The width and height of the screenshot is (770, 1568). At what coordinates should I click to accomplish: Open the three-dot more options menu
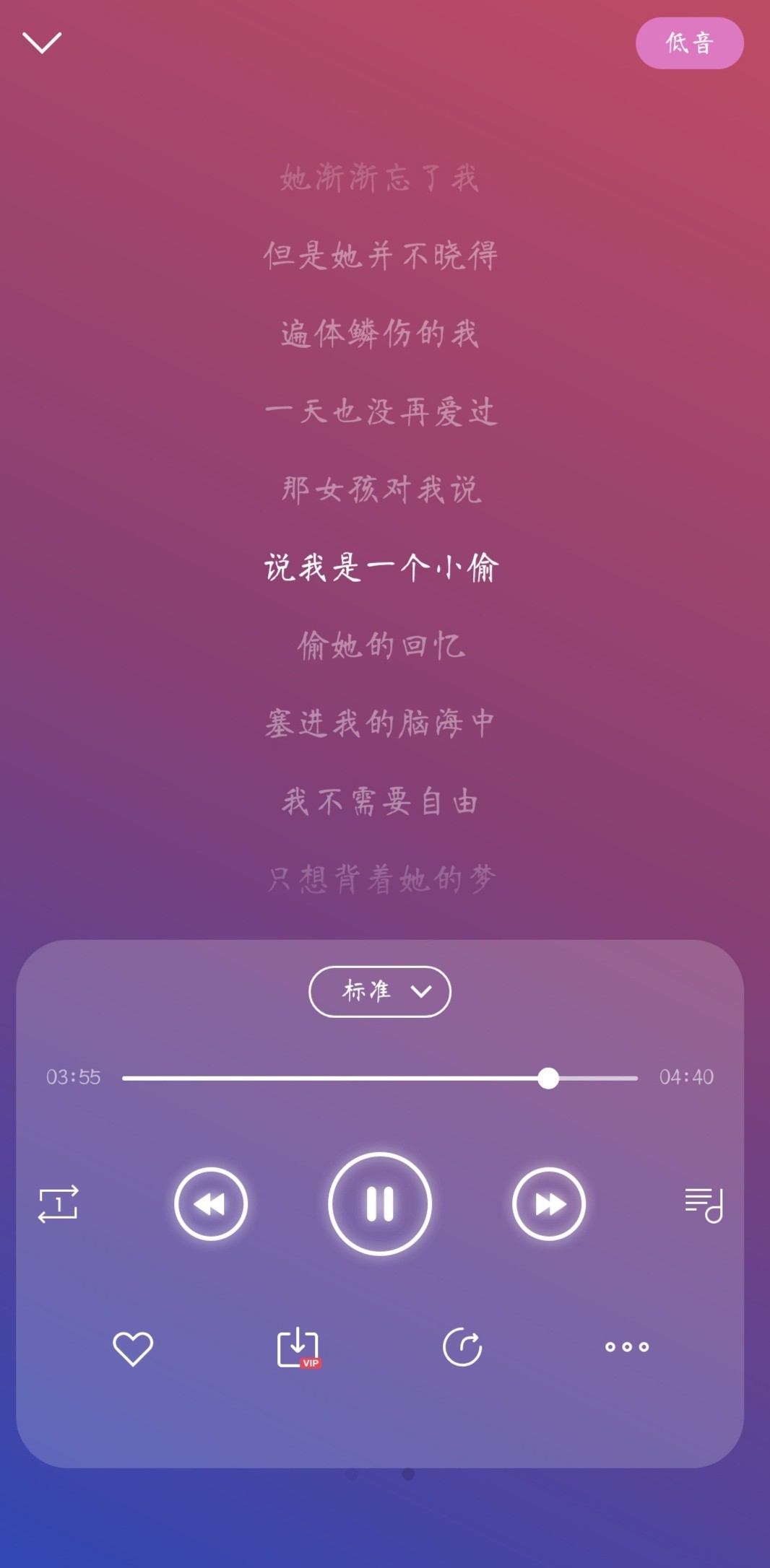point(627,1347)
